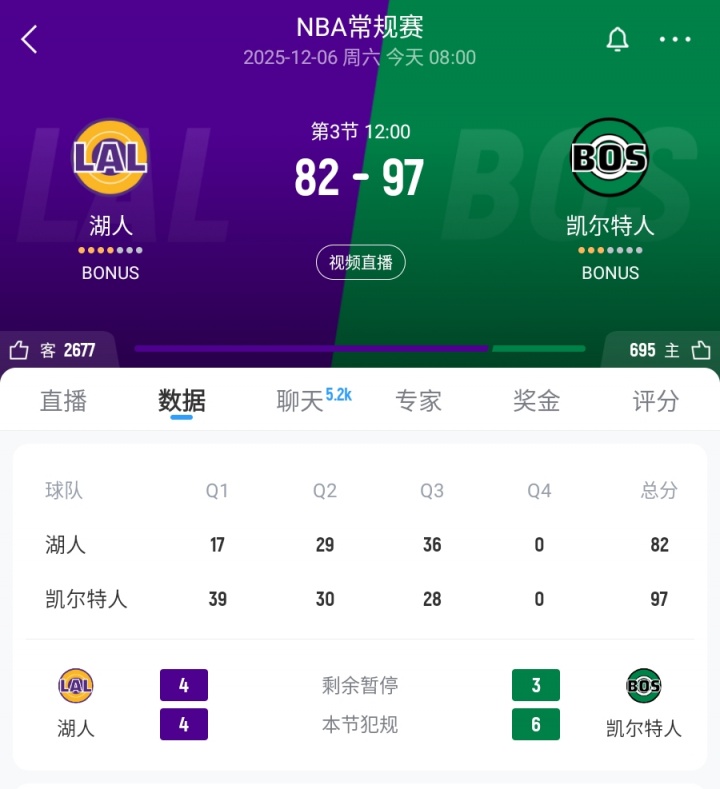The width and height of the screenshot is (720, 789).
Task: Open the three-dot overflow menu
Action: (675, 40)
